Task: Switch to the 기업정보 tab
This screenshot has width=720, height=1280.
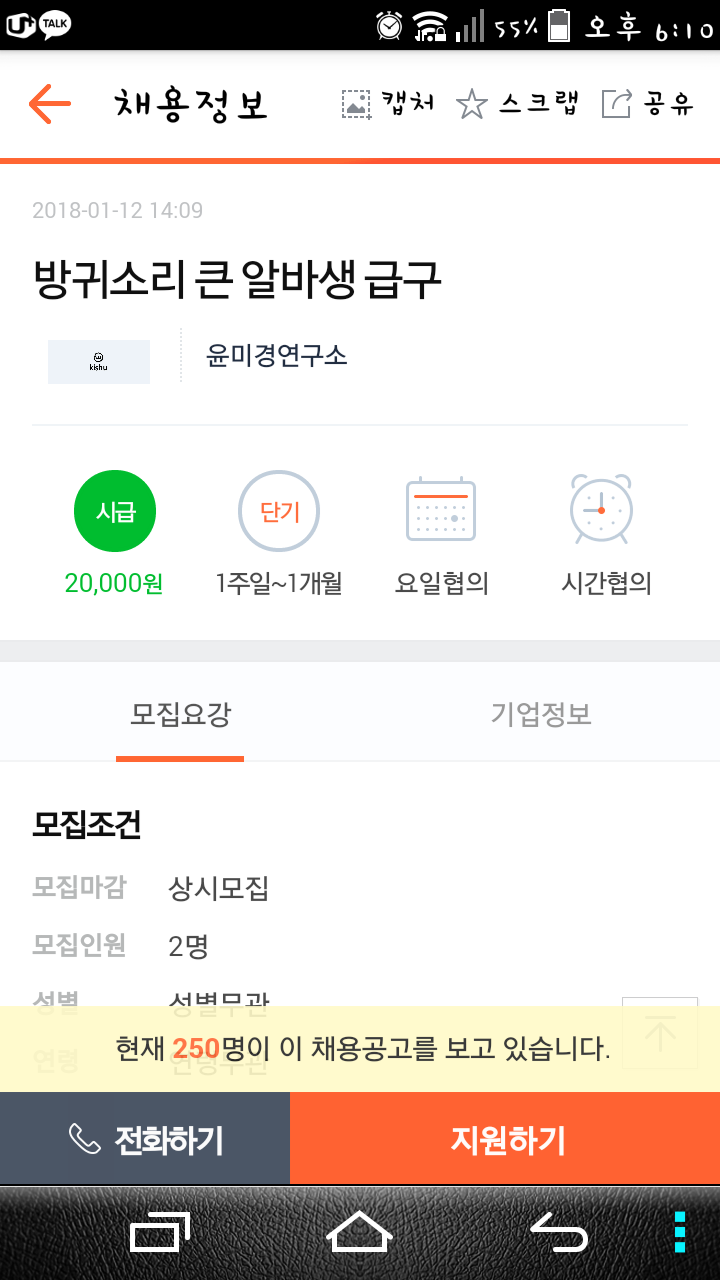Action: [x=541, y=715]
